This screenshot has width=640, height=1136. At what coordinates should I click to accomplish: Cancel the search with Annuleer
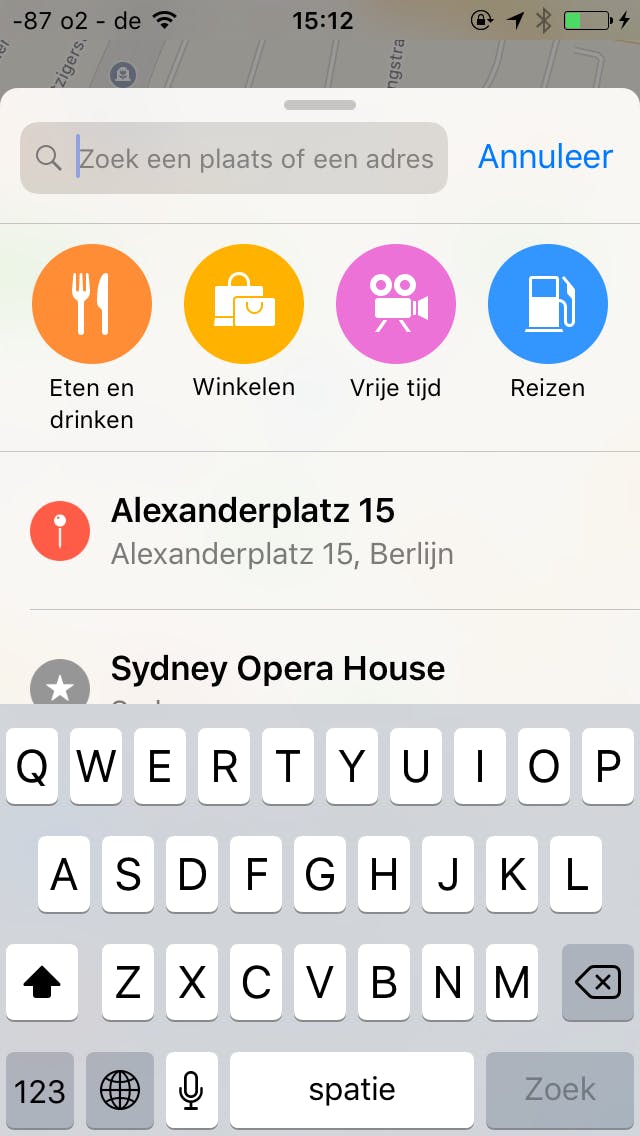545,157
